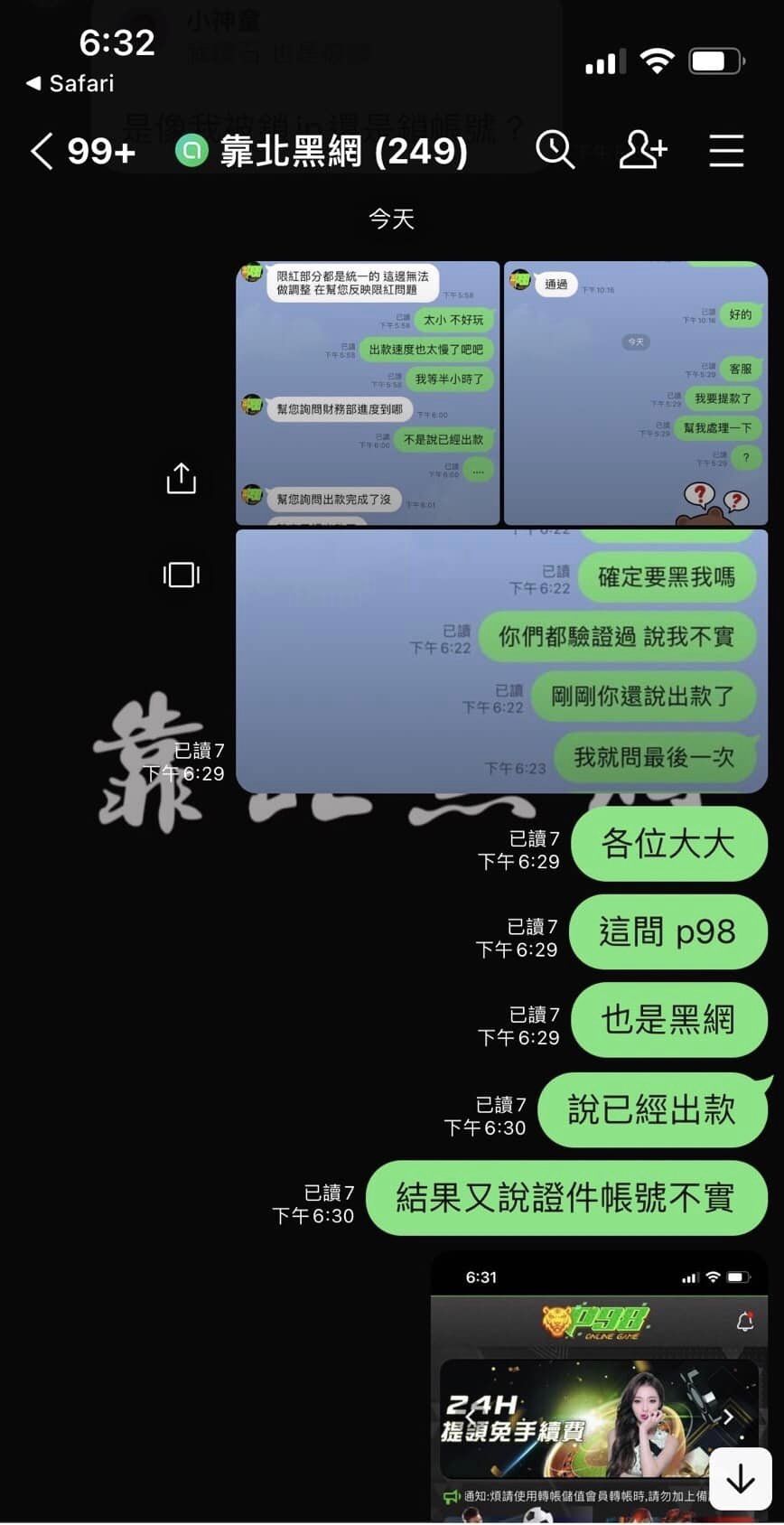
Task: Jump to the latest message
Action: coord(740,1479)
